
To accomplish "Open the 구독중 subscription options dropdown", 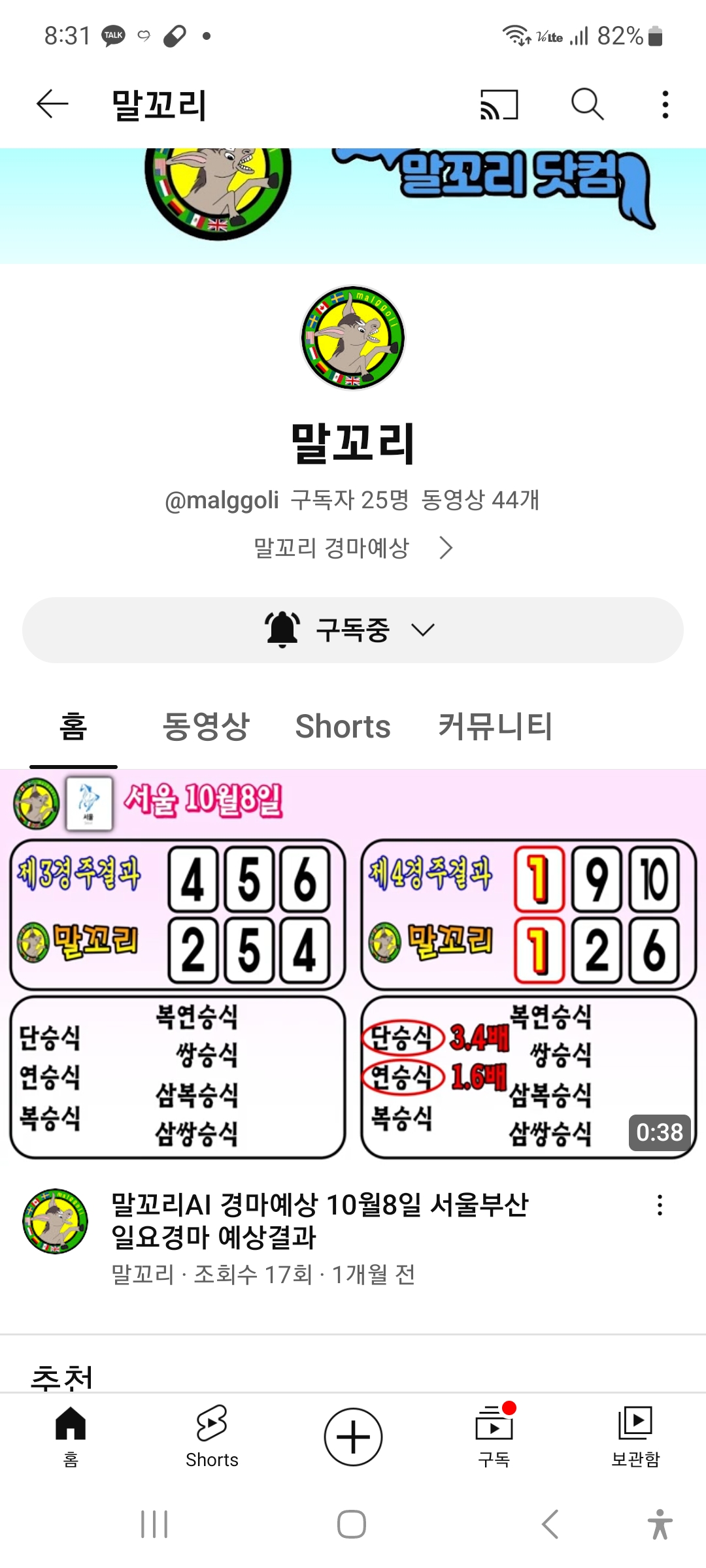I will pos(353,630).
